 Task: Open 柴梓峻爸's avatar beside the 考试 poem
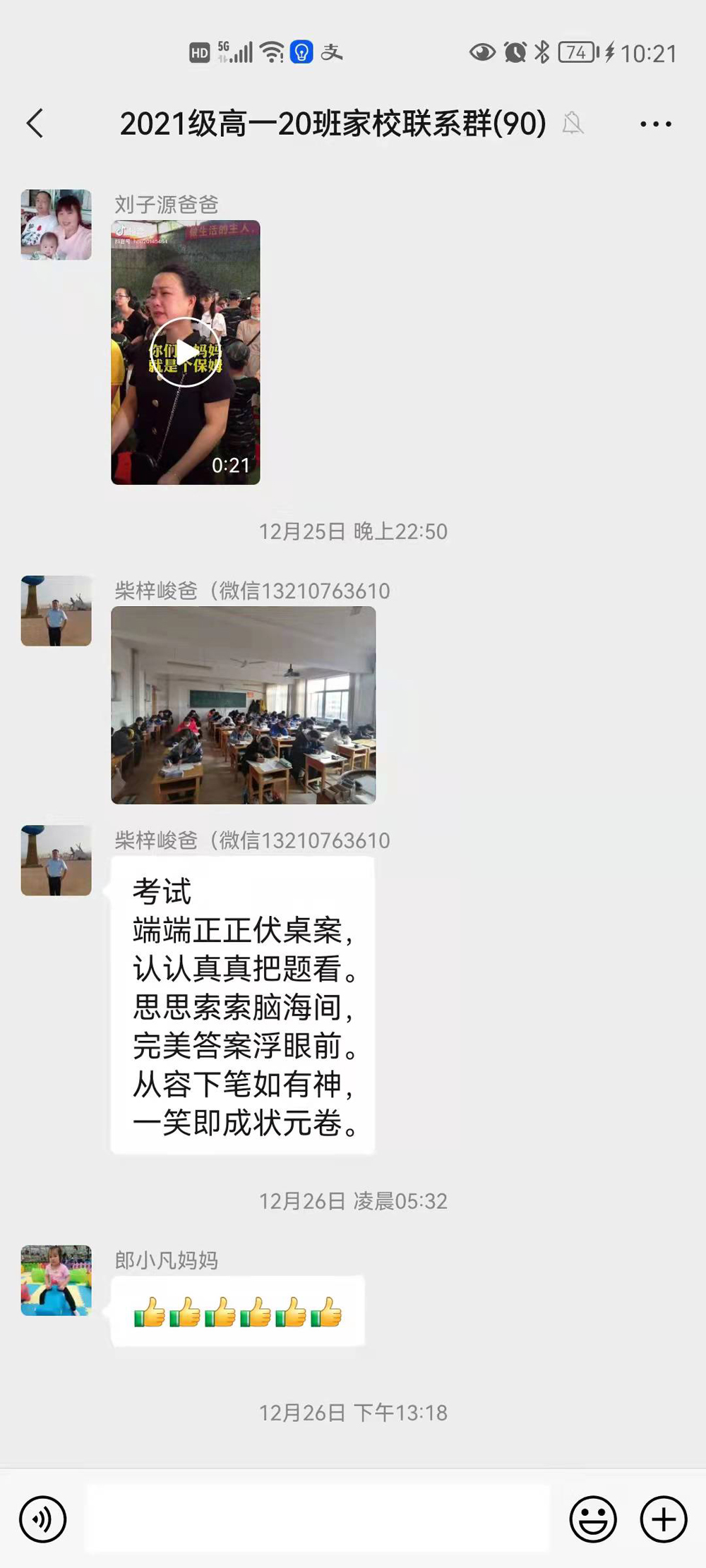coord(56,860)
